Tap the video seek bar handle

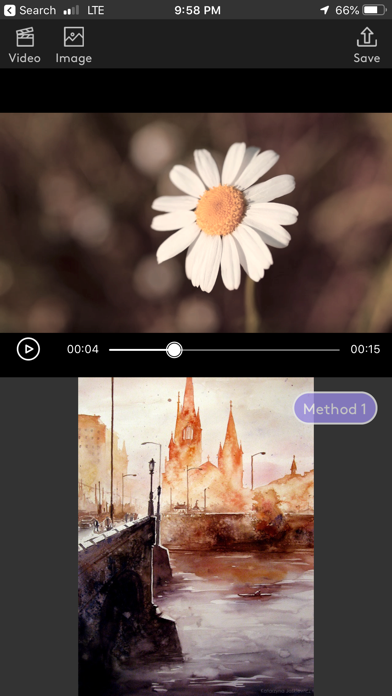tap(174, 350)
